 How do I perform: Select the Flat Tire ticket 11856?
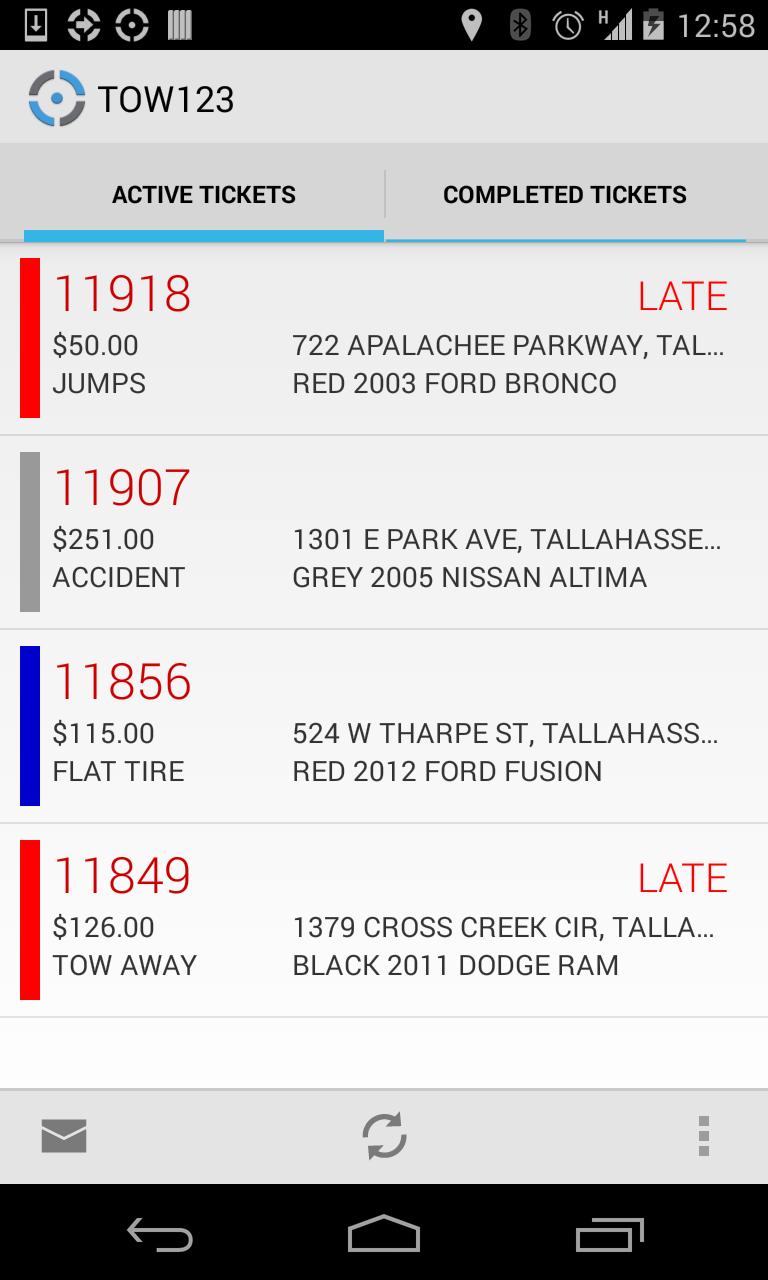384,724
